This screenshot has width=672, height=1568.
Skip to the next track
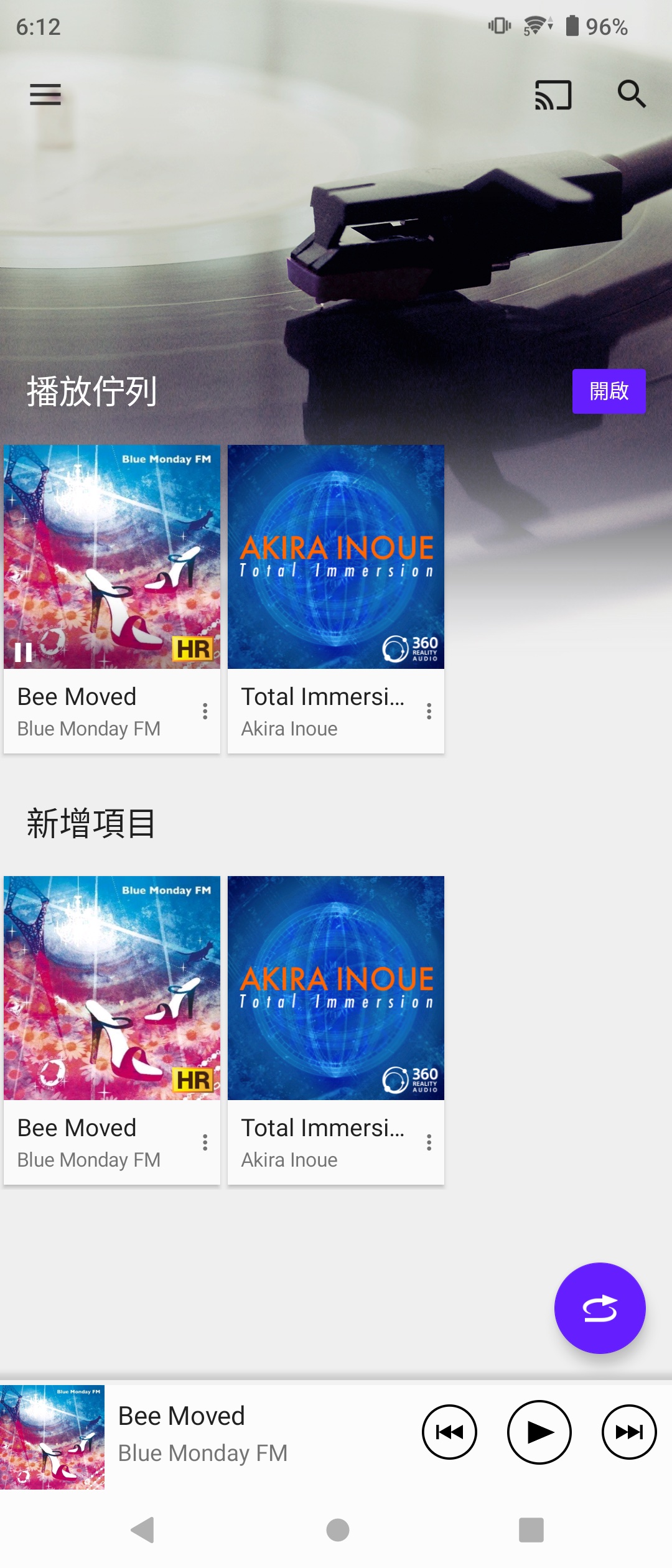(629, 1432)
